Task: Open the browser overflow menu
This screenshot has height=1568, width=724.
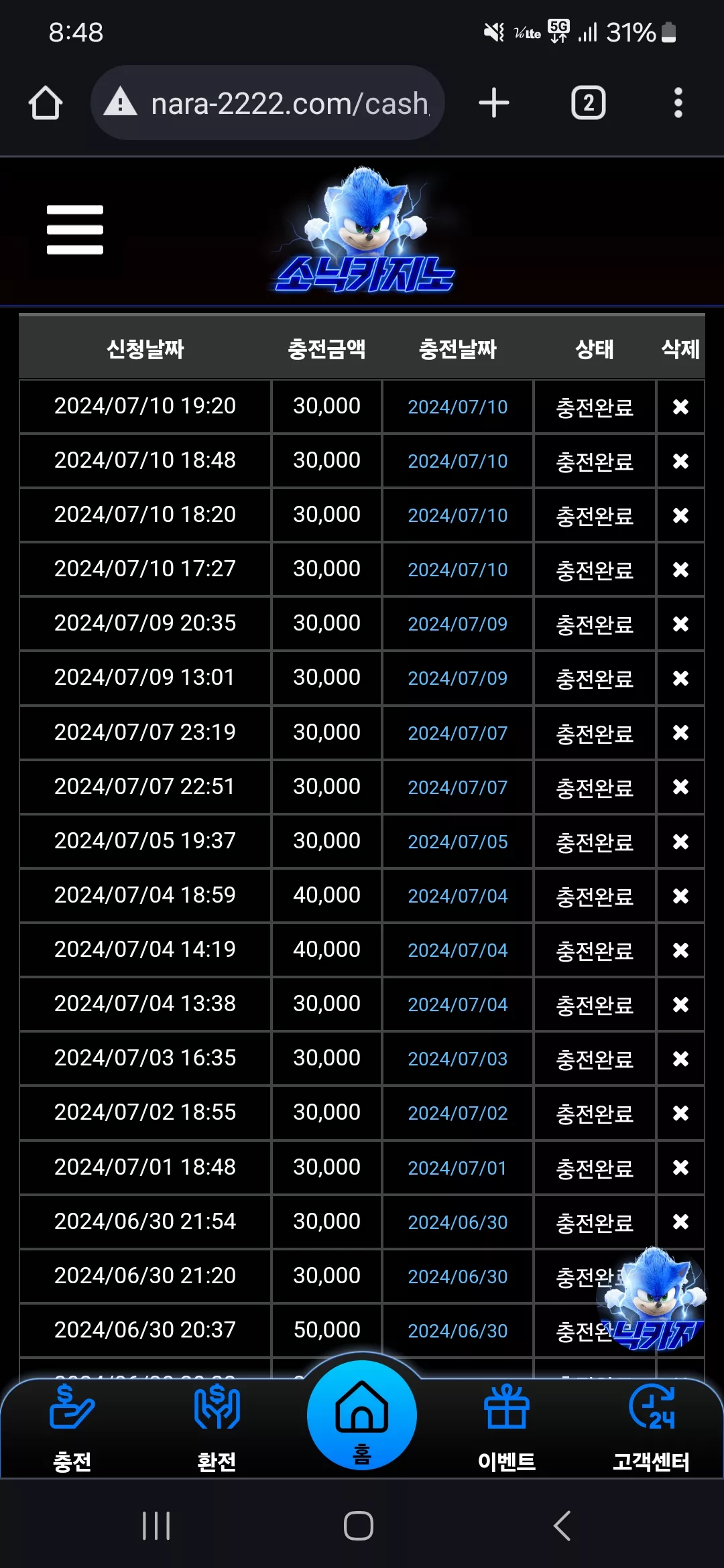Action: coord(678,103)
